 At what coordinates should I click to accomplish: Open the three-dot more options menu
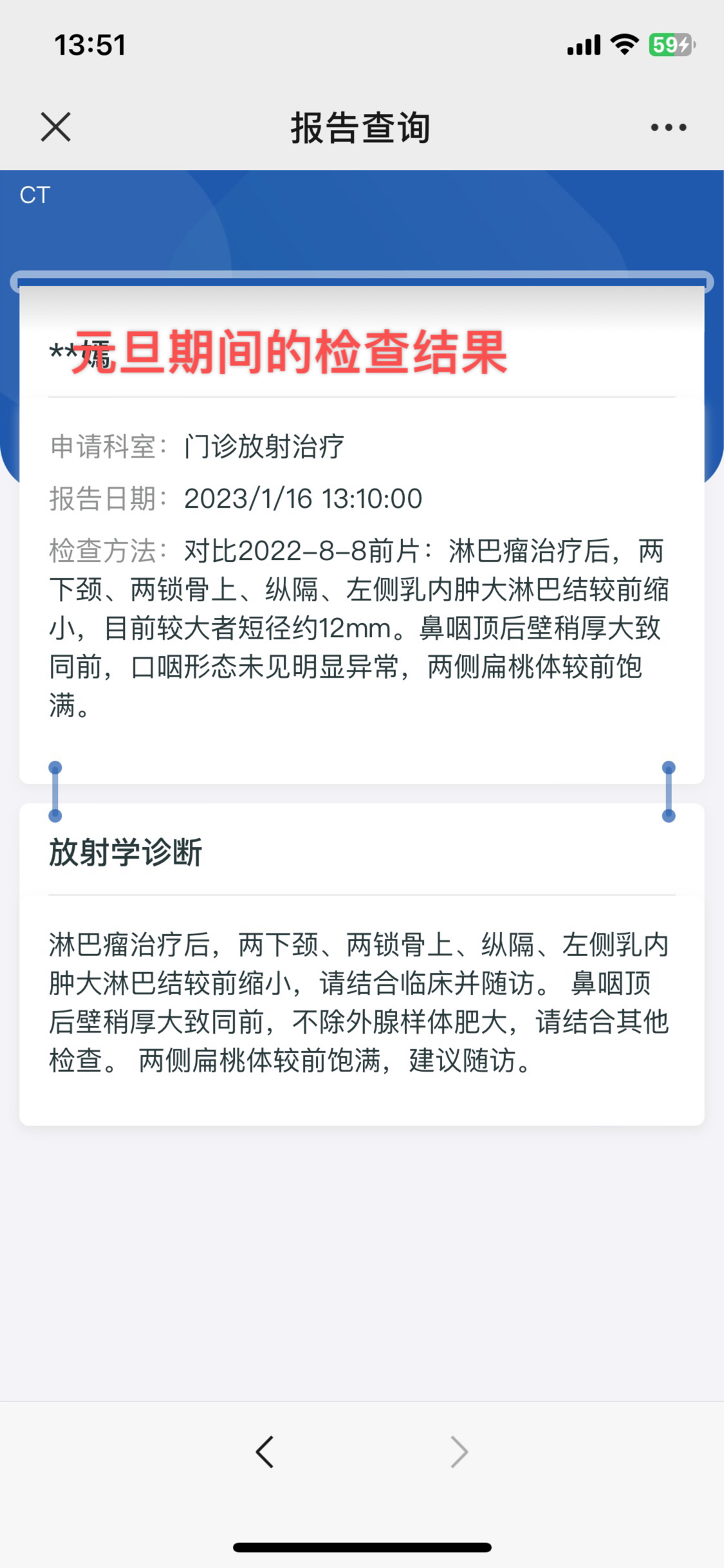(x=669, y=127)
